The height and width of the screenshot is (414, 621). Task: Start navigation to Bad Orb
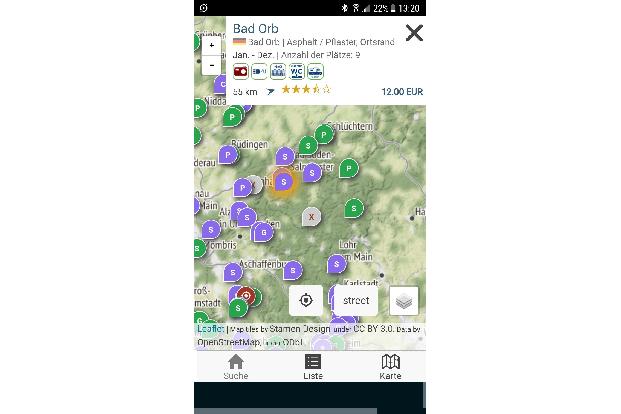point(271,91)
